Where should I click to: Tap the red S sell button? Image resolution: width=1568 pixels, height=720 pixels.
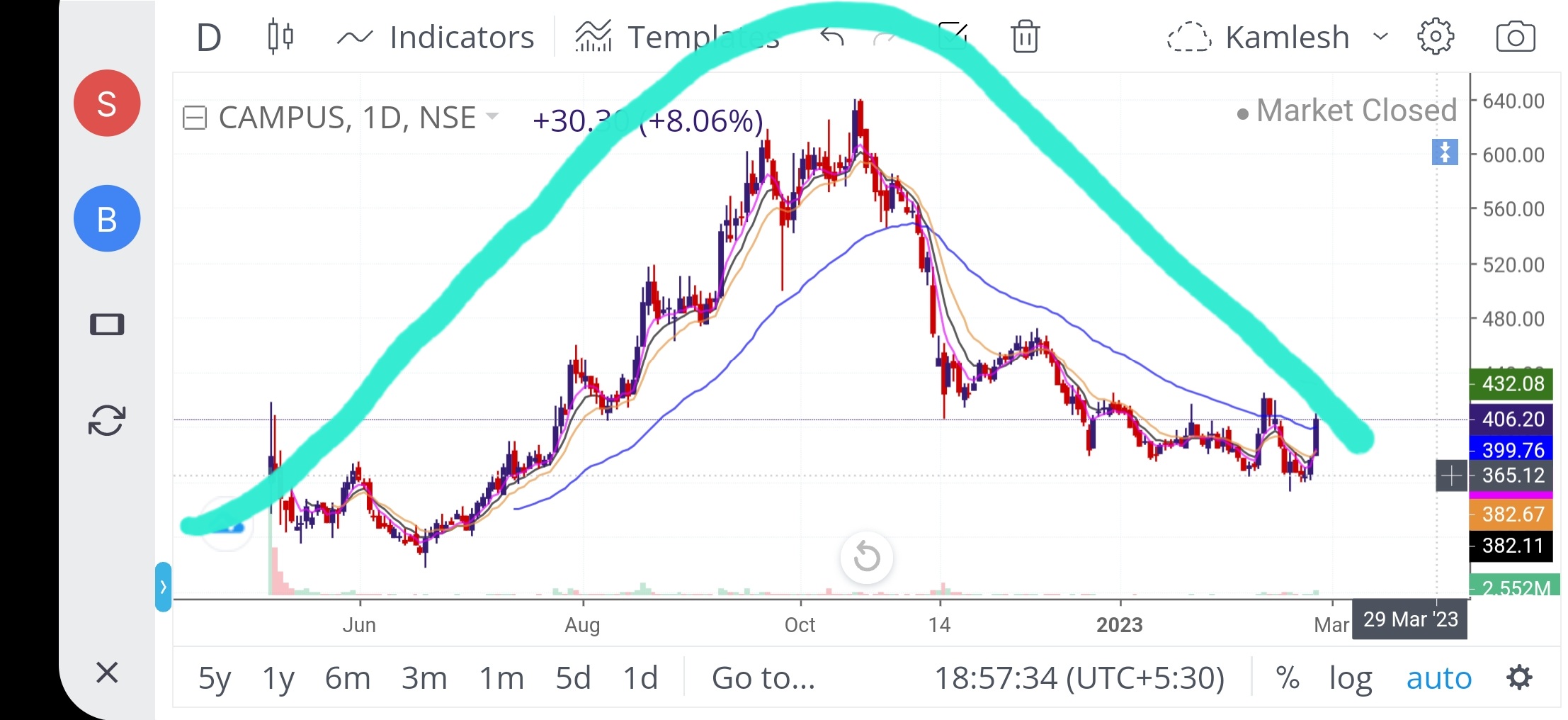(107, 103)
